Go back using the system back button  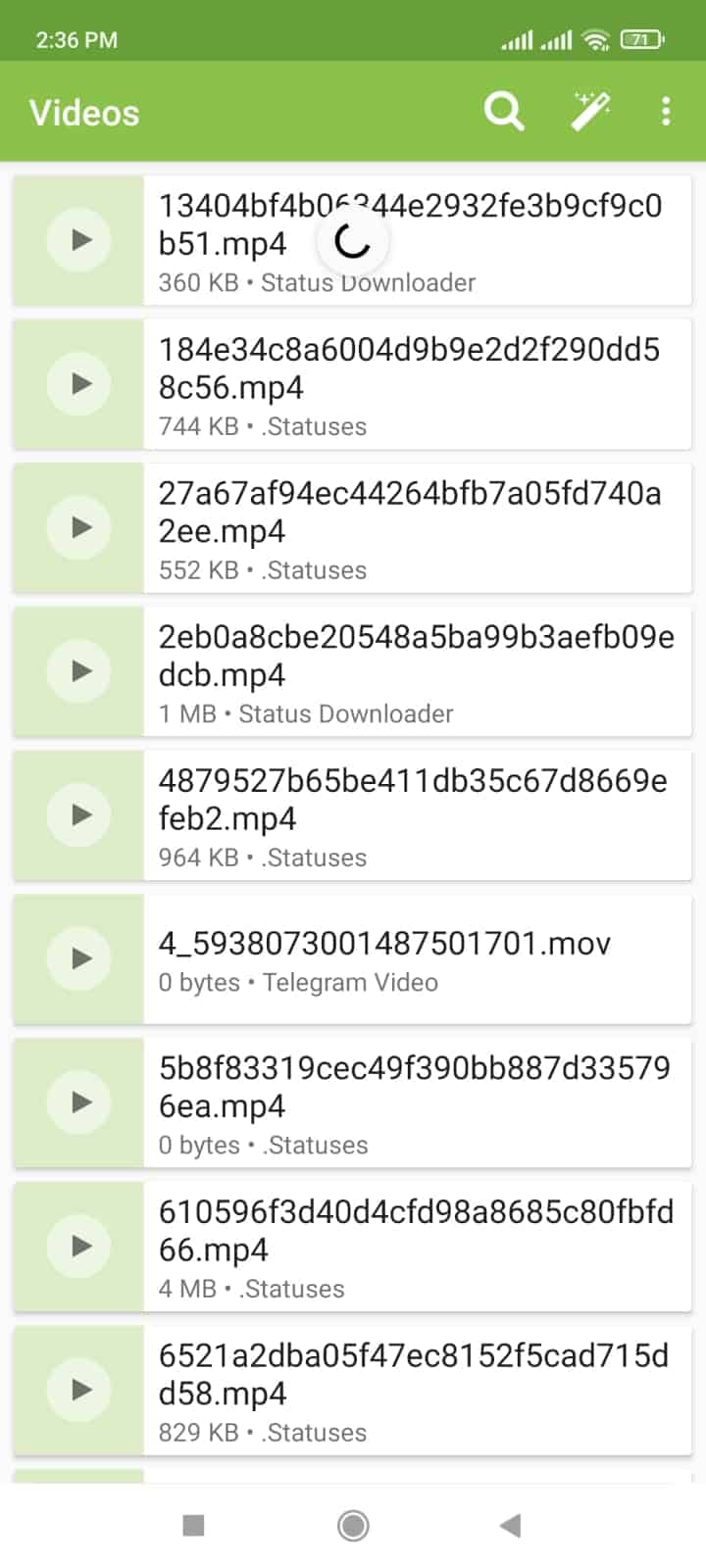510,1525
